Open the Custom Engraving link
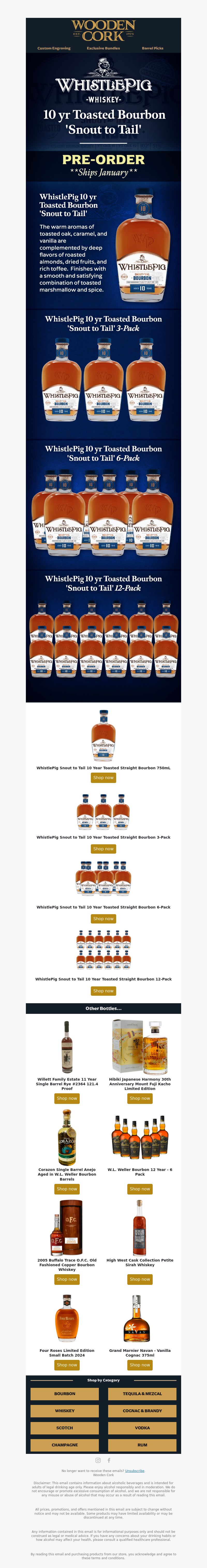 [x=54, y=48]
